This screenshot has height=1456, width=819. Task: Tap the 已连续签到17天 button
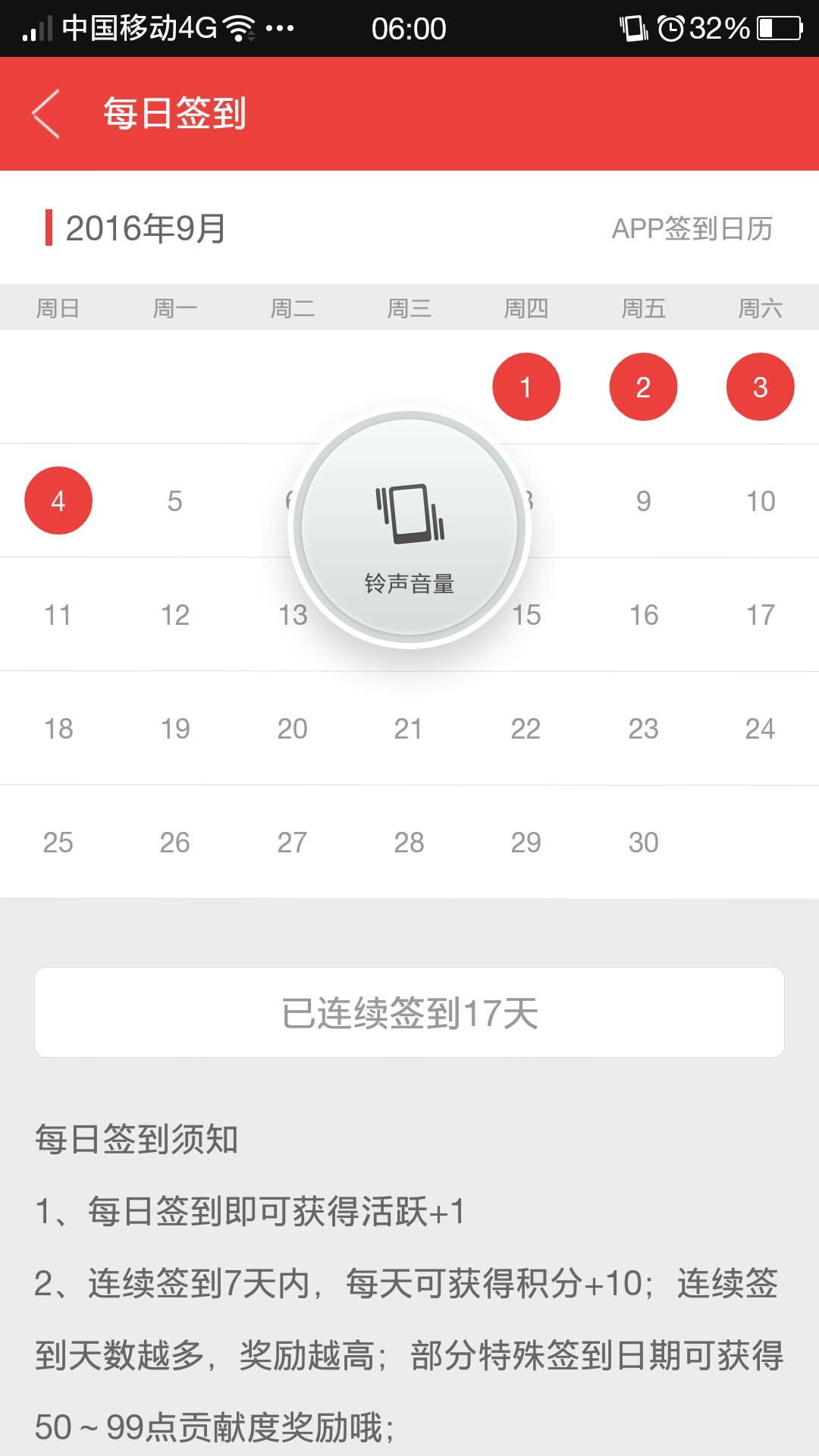409,1012
